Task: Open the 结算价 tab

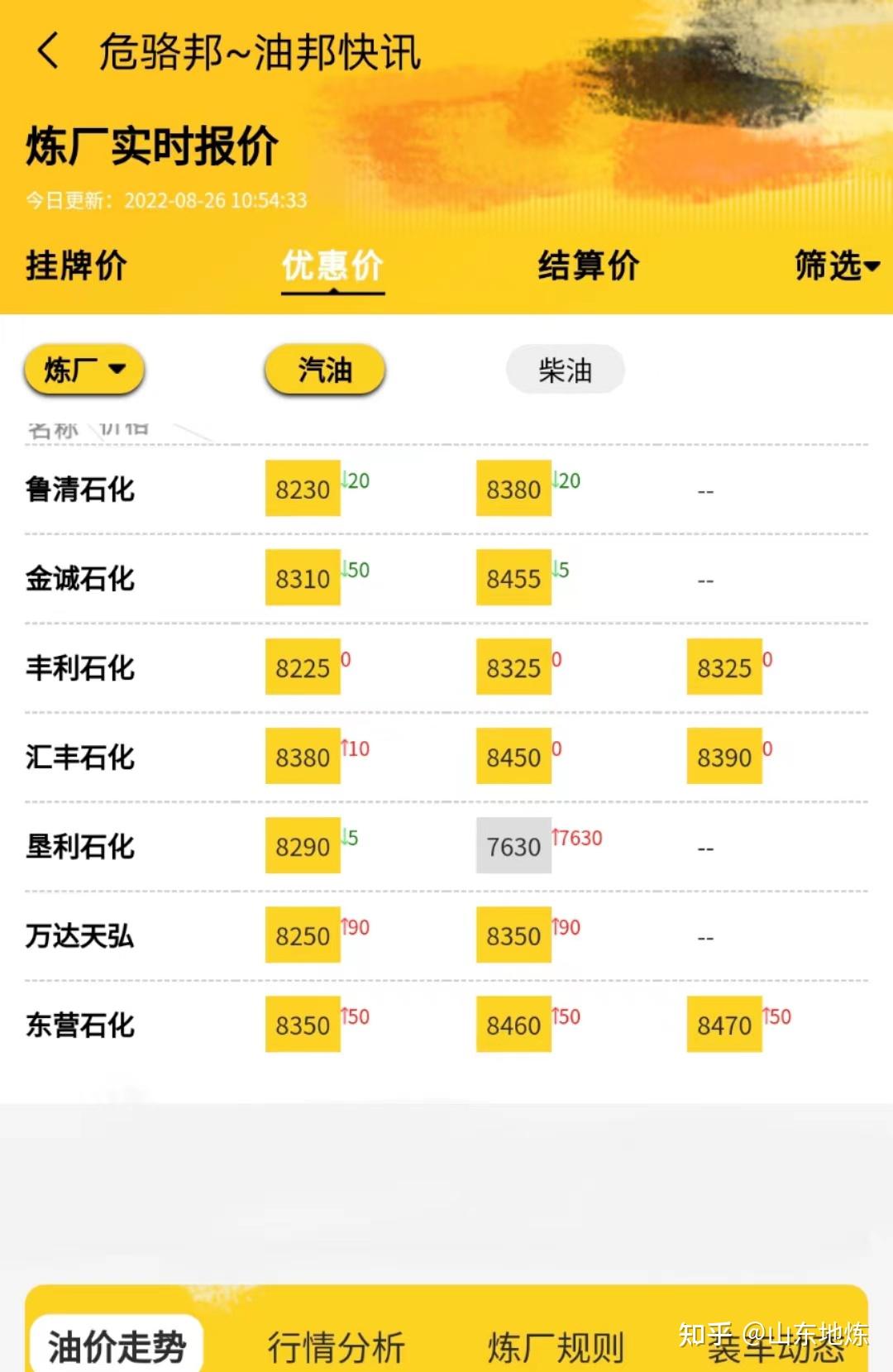Action: 588,266
